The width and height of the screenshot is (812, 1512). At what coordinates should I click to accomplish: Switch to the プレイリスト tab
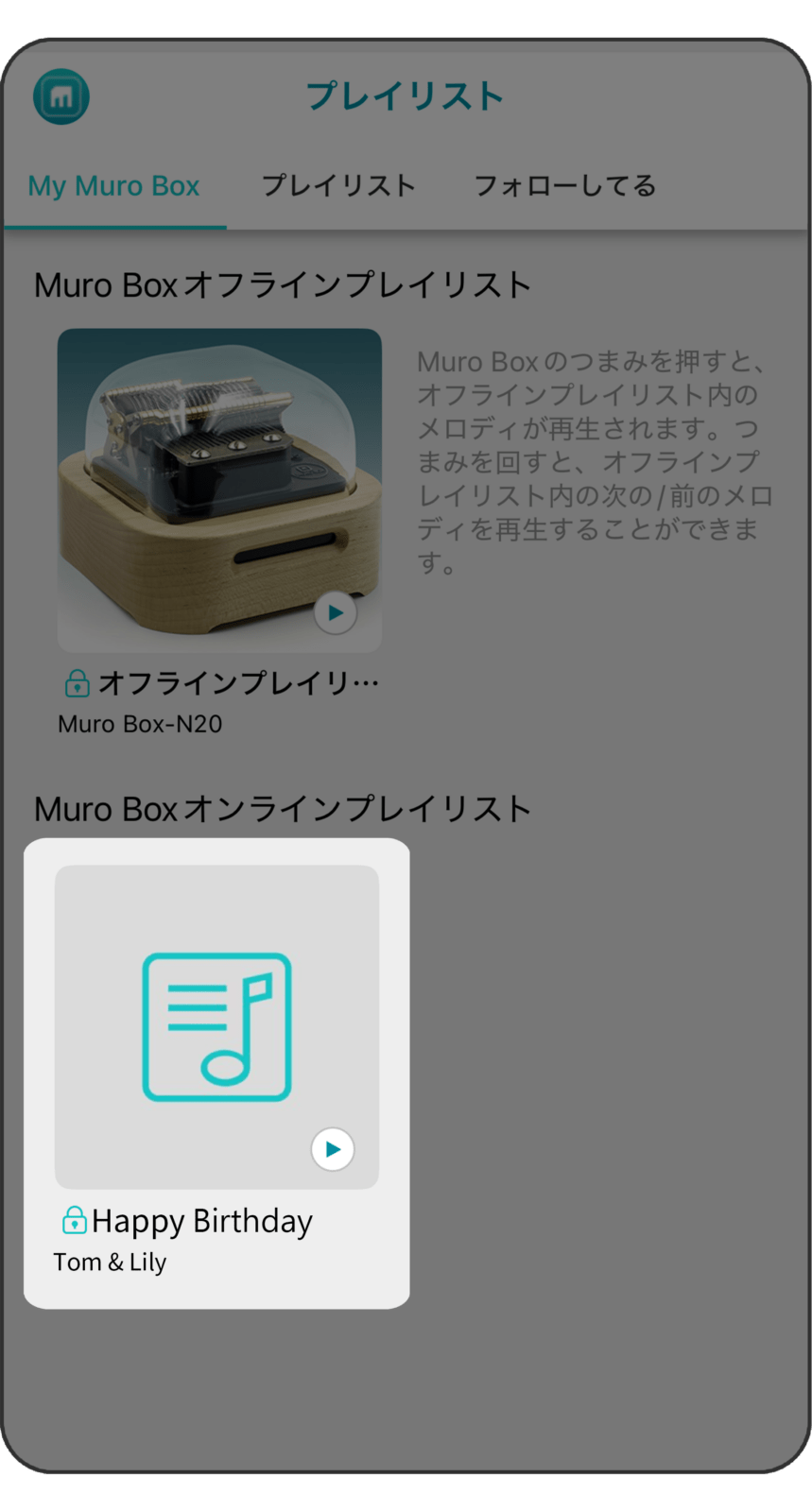(x=338, y=186)
